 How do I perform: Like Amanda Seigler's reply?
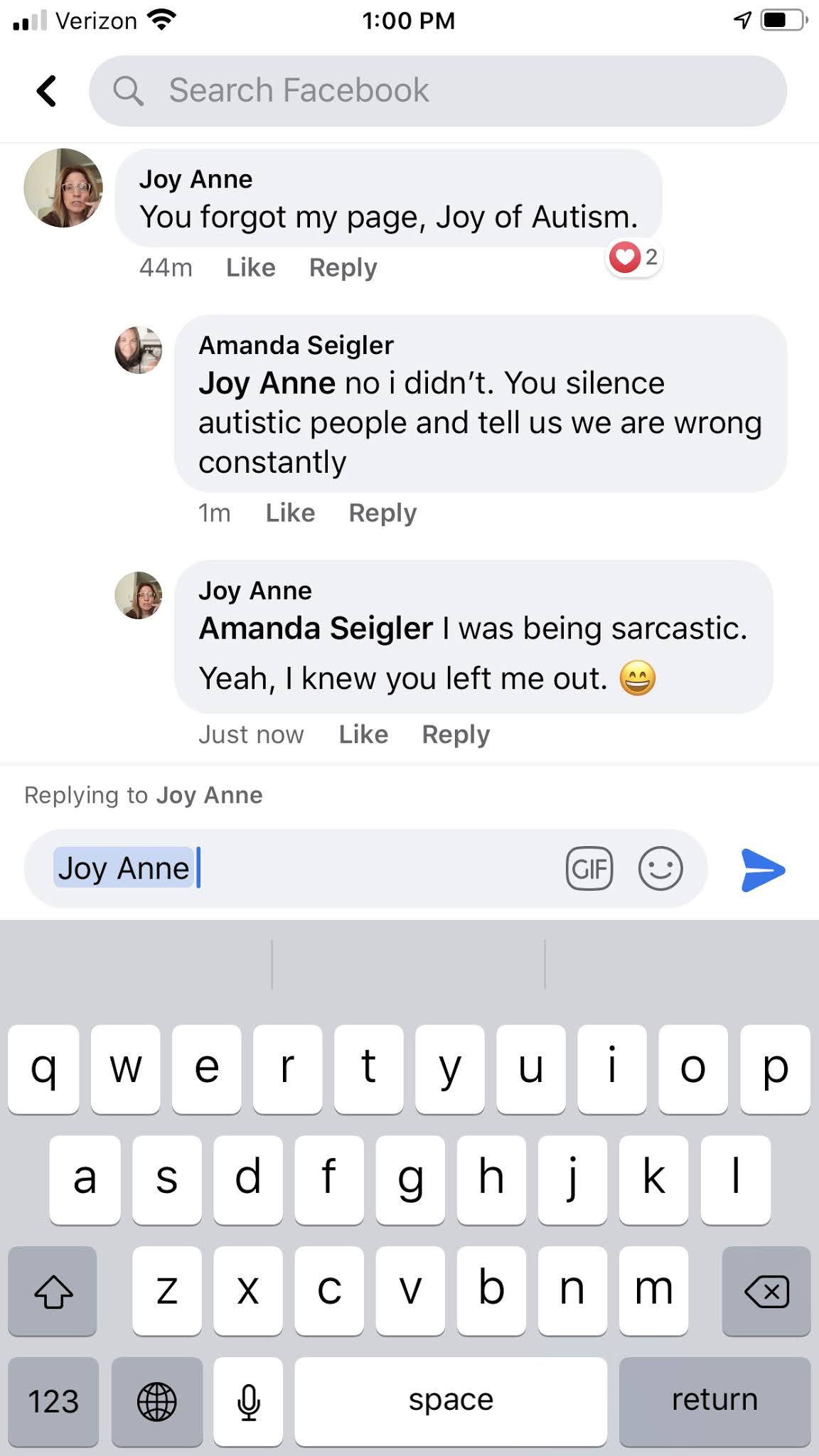(290, 513)
